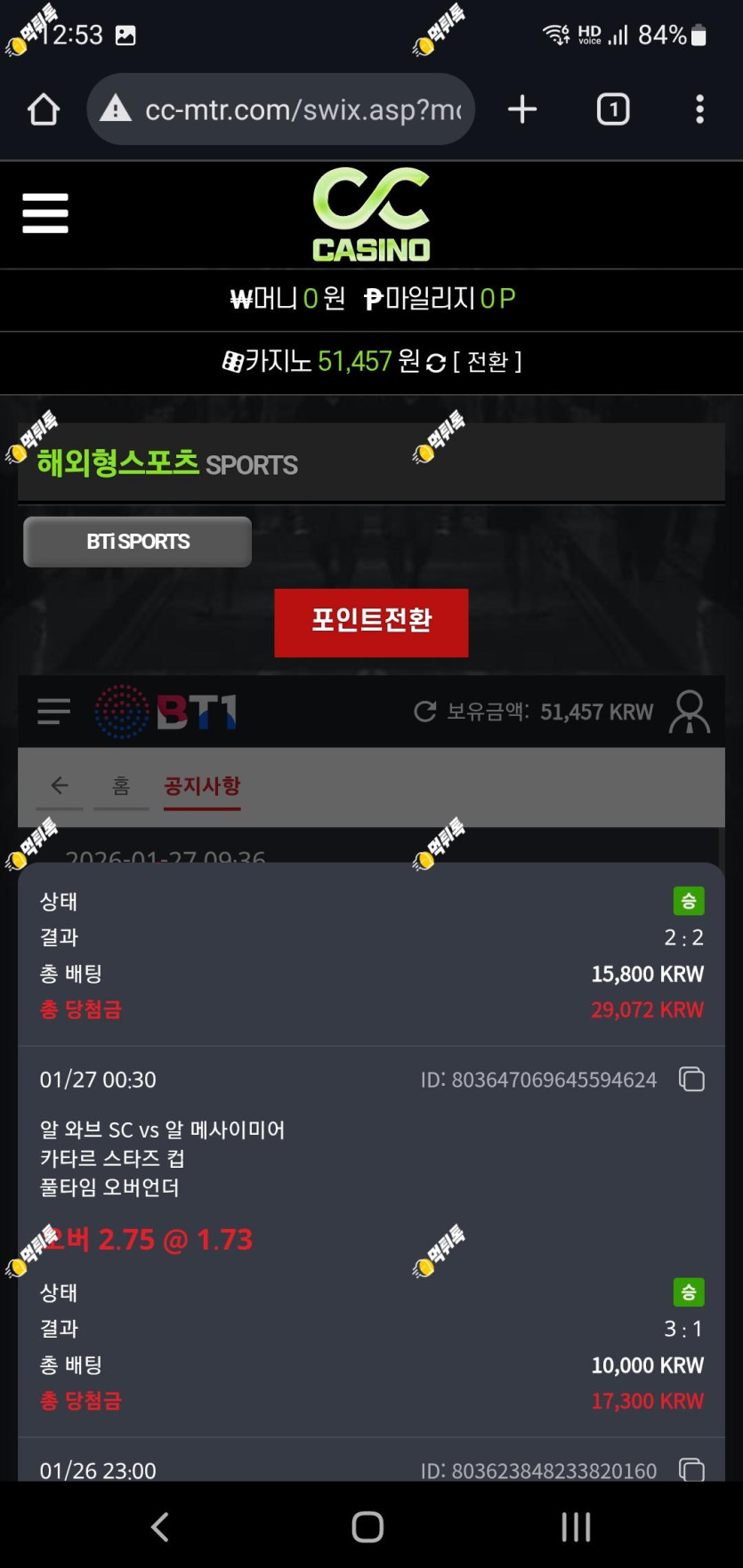Screen dimensions: 743x1568
Task: Open the BT1 sportsbook side menu
Action: (x=54, y=712)
